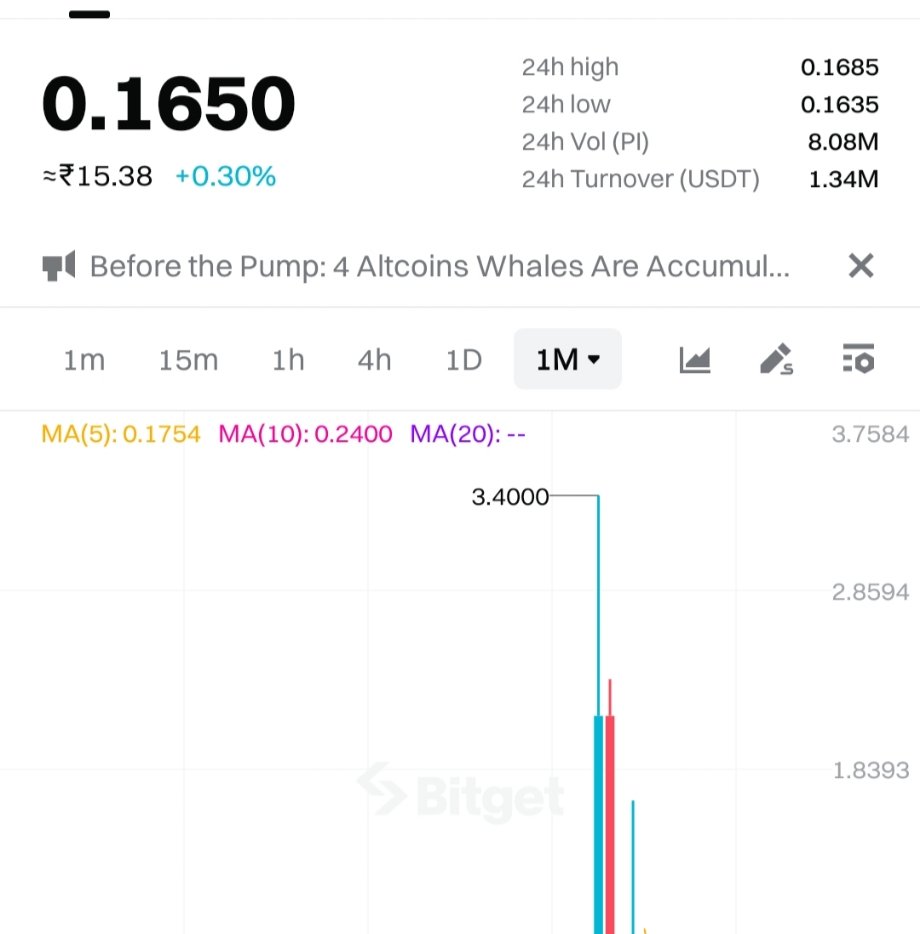
Task: Switch to the 1D timeframe
Action: [464, 360]
